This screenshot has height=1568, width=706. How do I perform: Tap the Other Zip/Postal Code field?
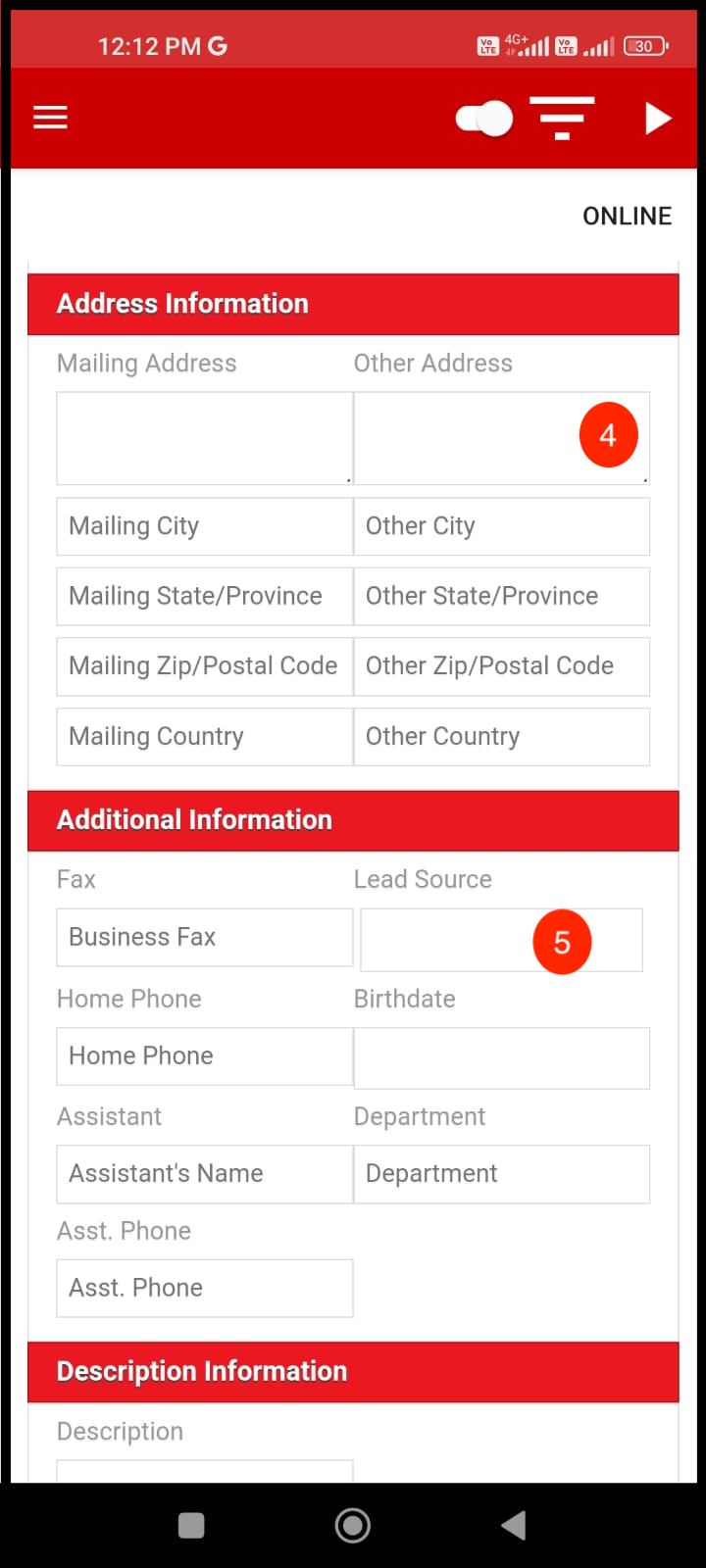tap(501, 666)
